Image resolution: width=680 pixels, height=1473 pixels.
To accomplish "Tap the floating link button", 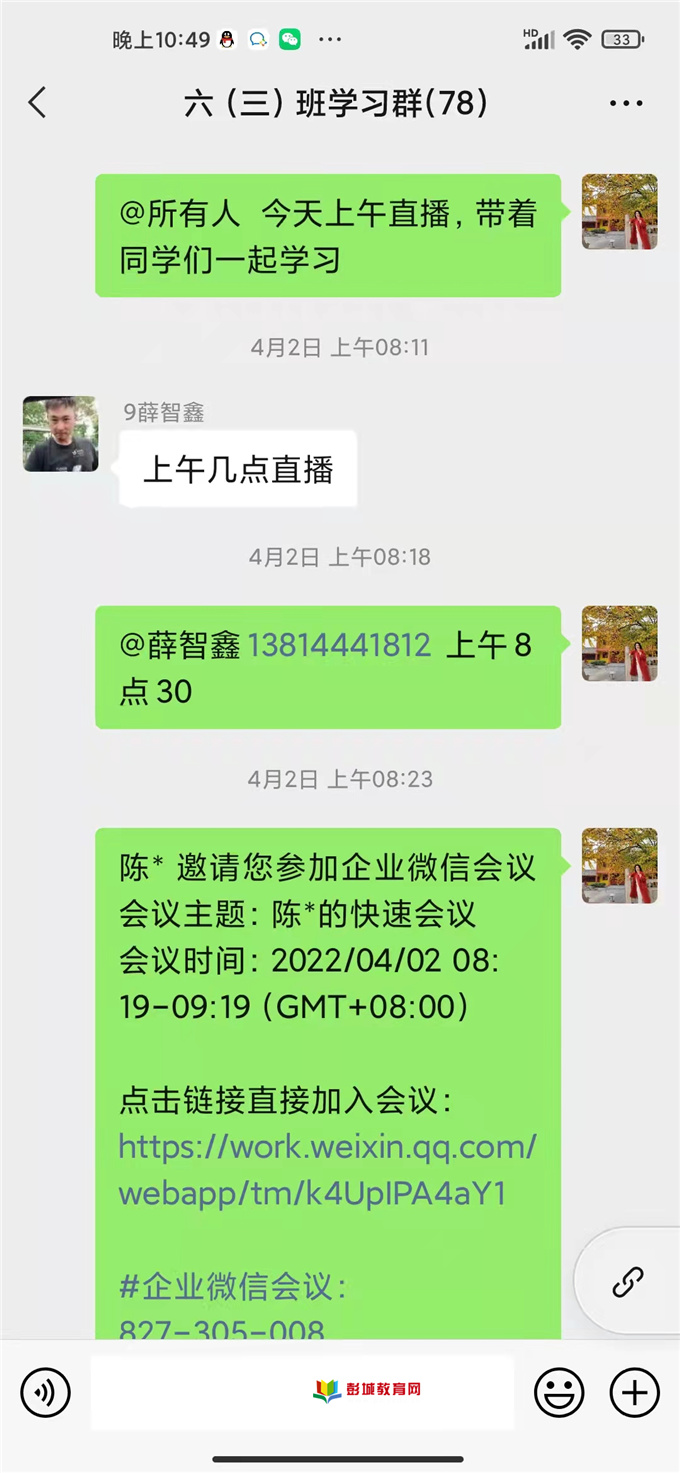I will pos(628,1281).
